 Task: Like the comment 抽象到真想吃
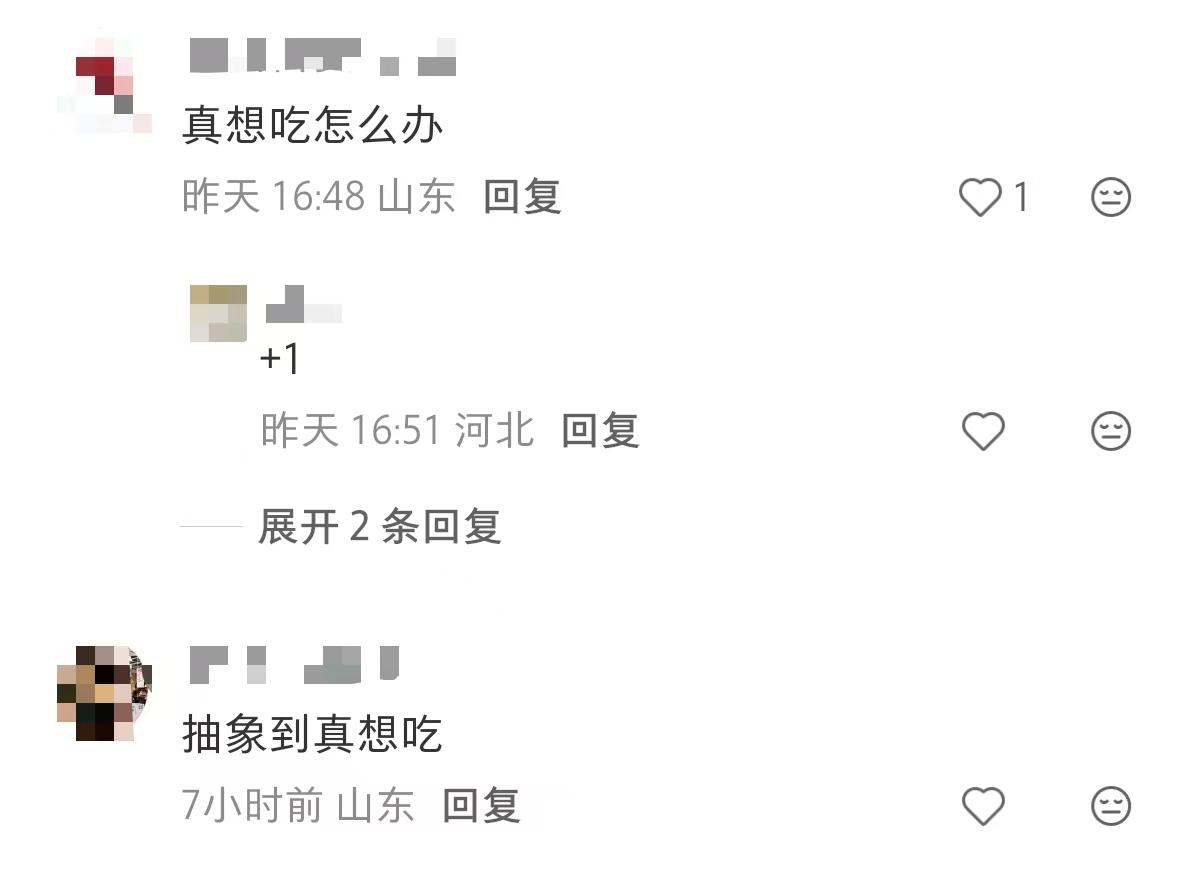coord(983,806)
